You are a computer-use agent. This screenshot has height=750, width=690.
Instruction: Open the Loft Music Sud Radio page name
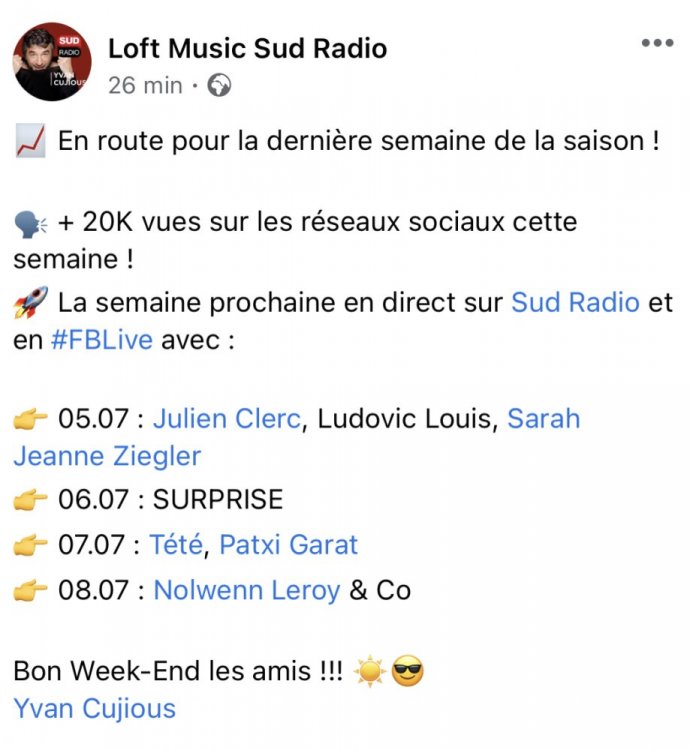pyautogui.click(x=247, y=47)
